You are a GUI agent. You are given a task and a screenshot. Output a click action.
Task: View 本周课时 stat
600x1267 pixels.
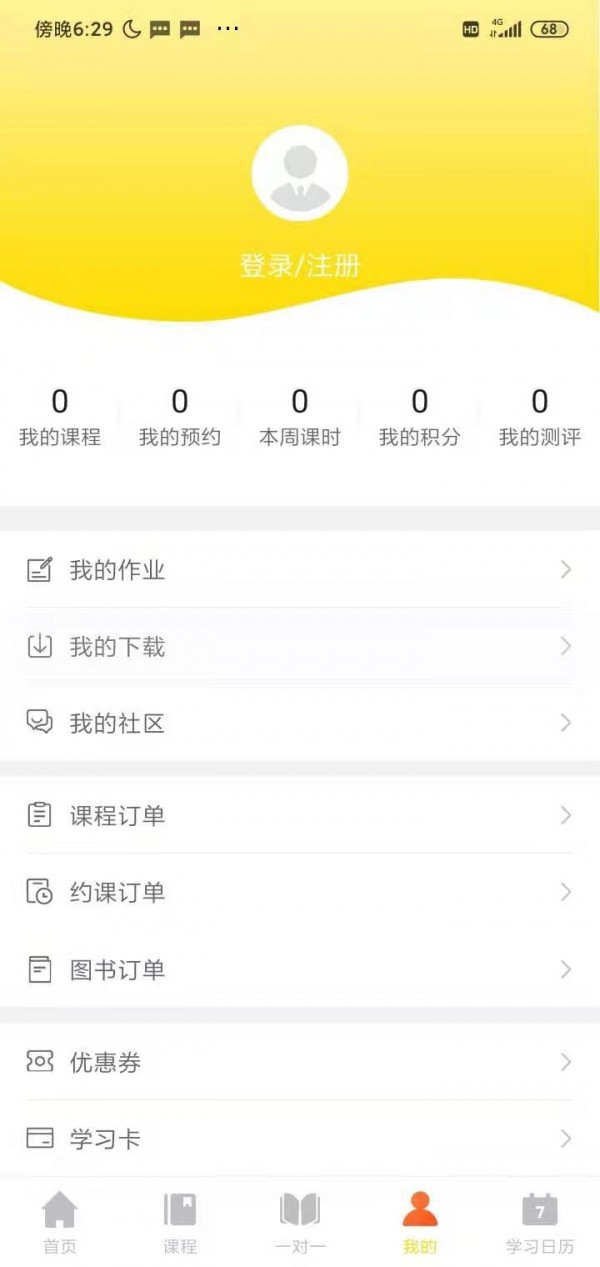click(300, 418)
